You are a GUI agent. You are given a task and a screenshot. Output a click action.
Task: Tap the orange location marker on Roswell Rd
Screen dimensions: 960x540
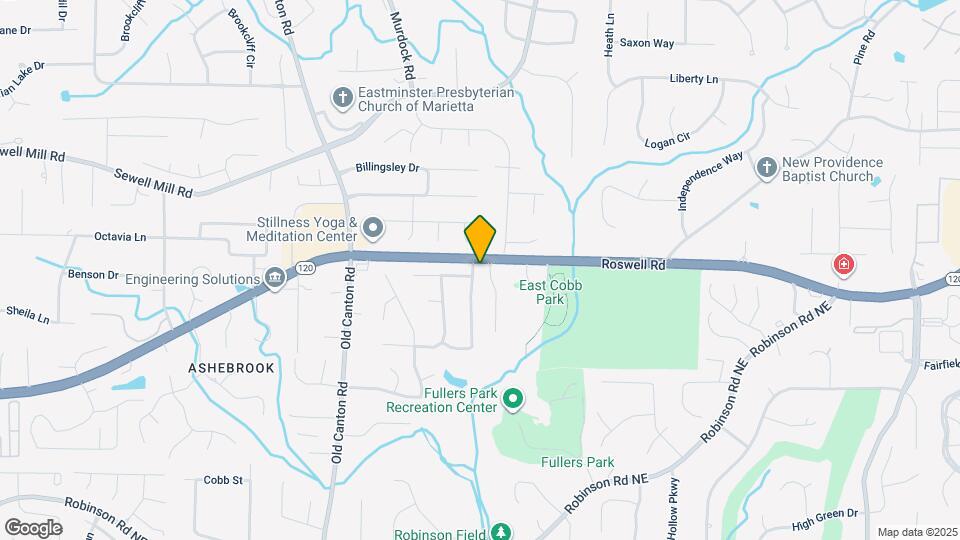click(480, 238)
